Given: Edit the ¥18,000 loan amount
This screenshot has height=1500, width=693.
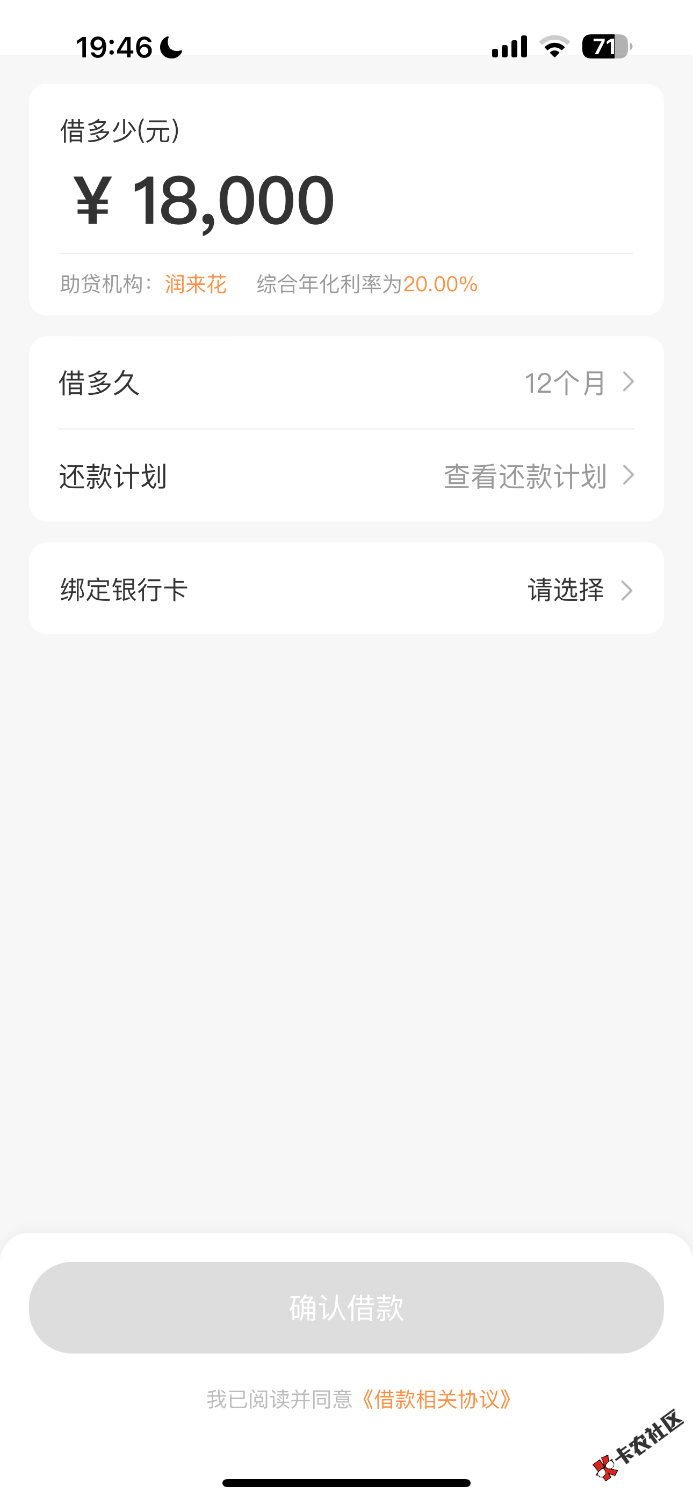Looking at the screenshot, I should click(x=232, y=201).
